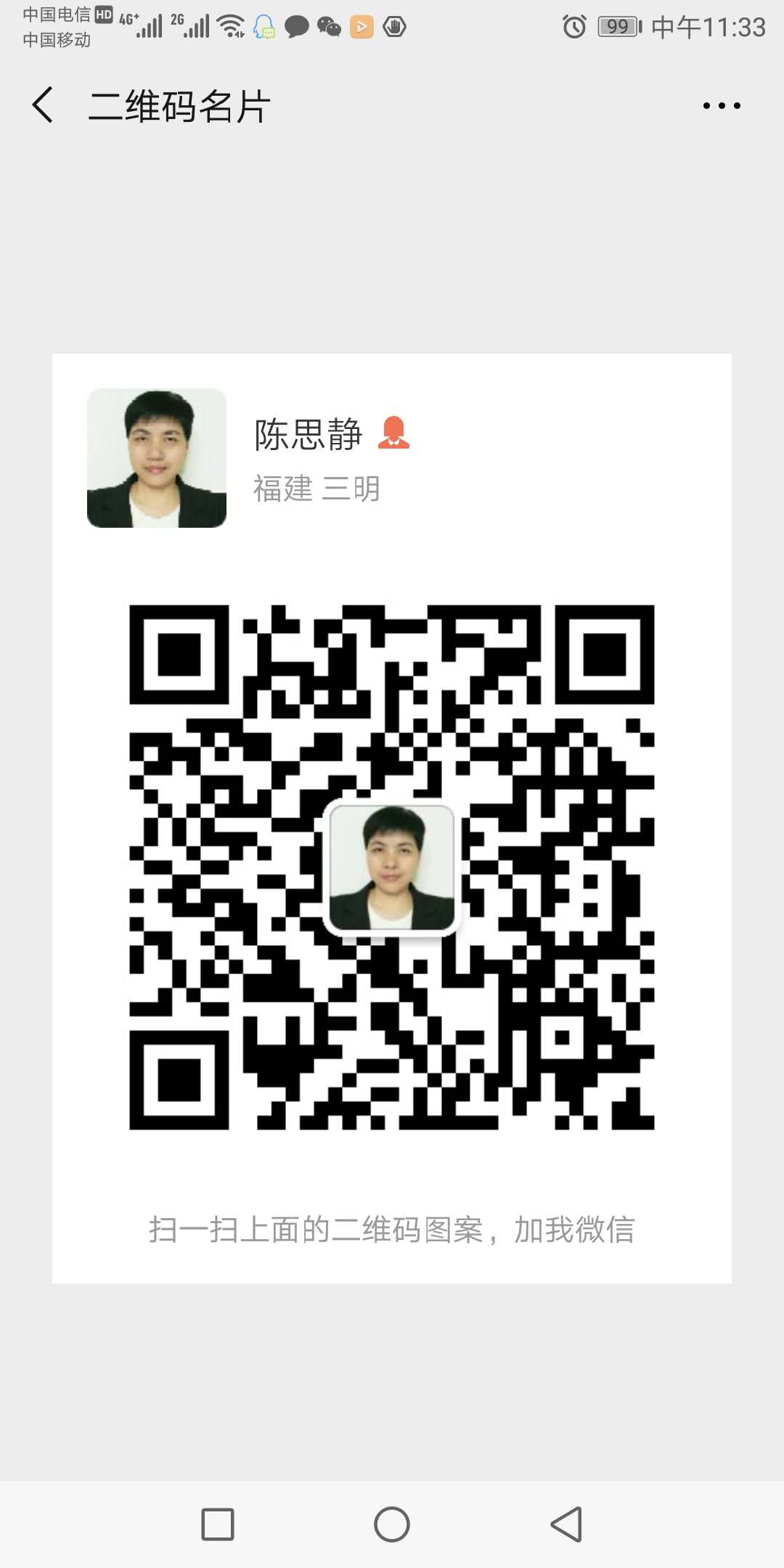The width and height of the screenshot is (784, 1568).
Task: Open recent apps via the square button
Action: 218,1524
